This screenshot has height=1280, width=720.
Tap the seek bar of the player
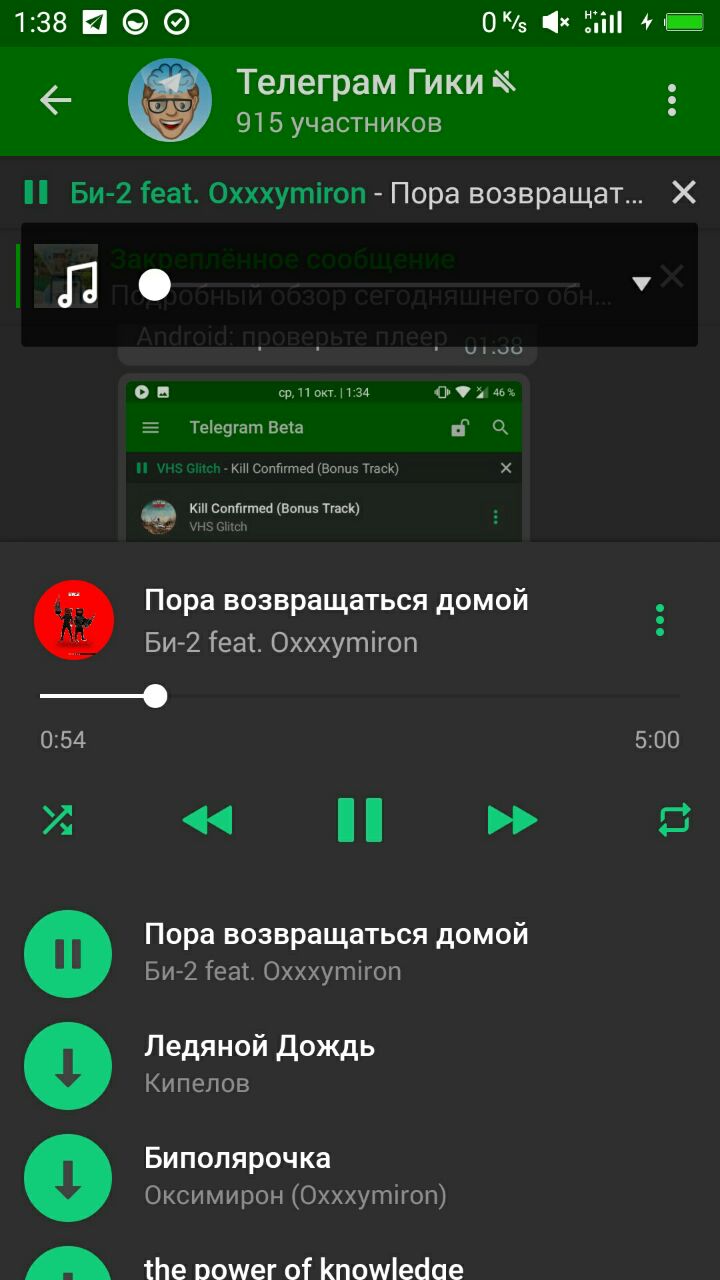360,696
